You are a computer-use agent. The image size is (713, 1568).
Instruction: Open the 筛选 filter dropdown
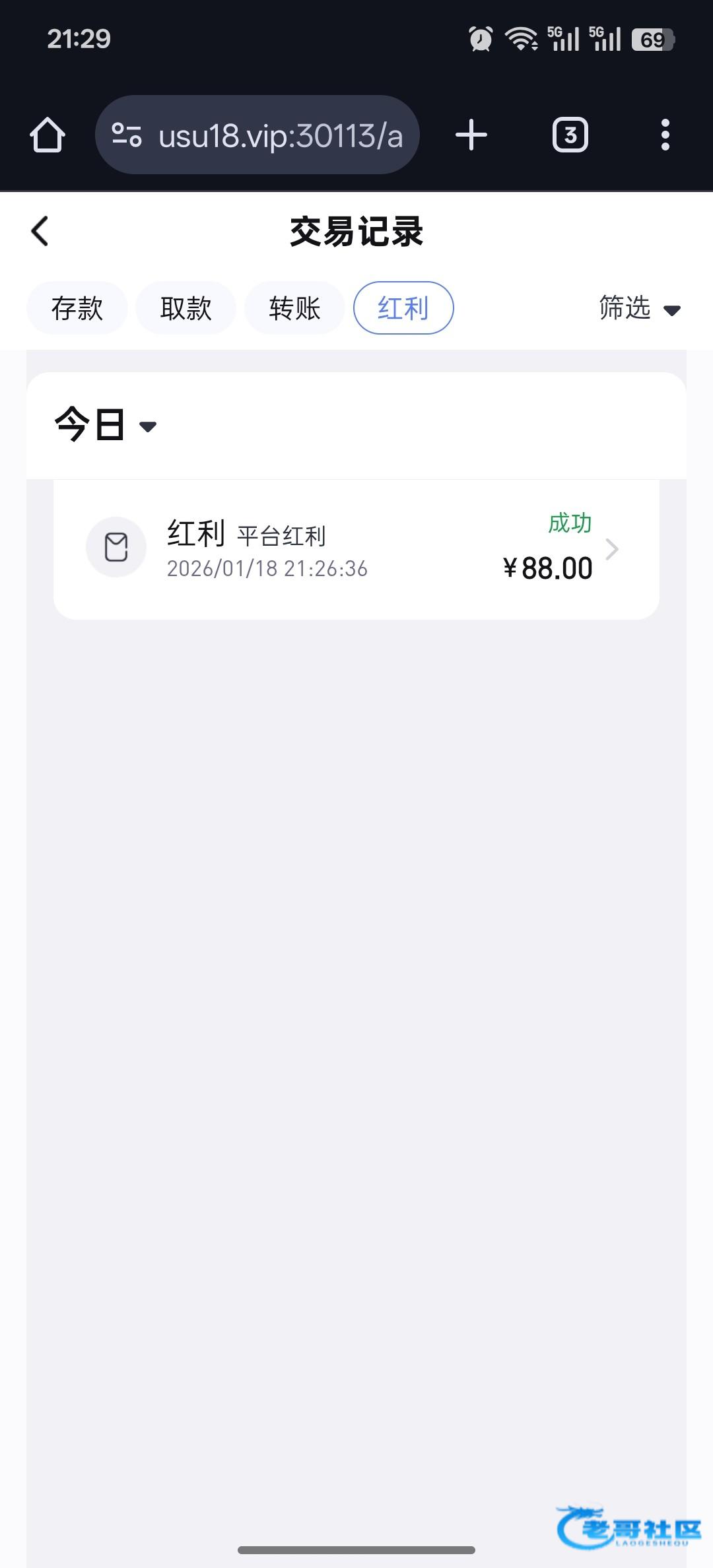[x=638, y=308]
